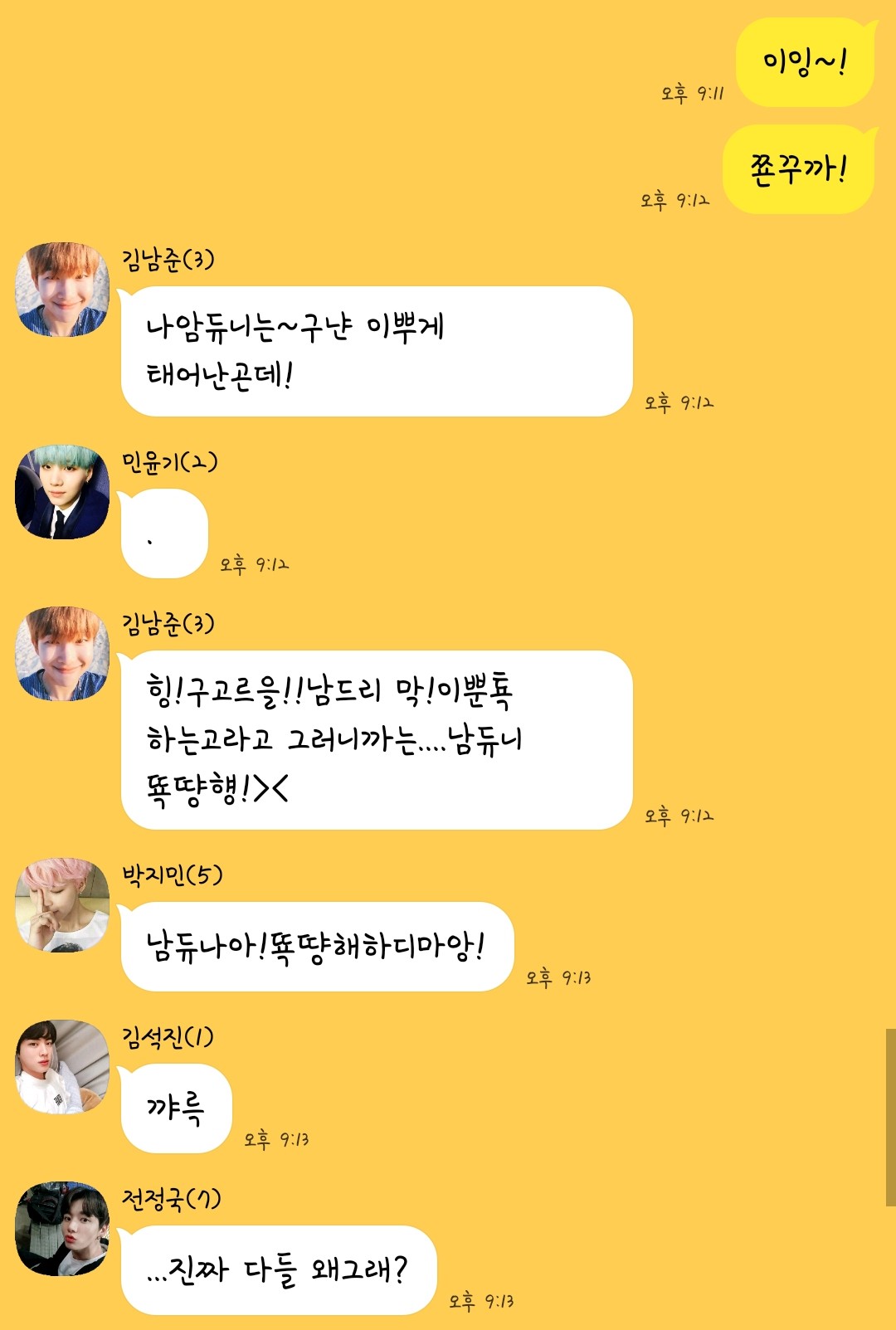Screen dimensions: 896x1330
Task: Tap 전정국's profile avatar
Action: click(62, 1228)
